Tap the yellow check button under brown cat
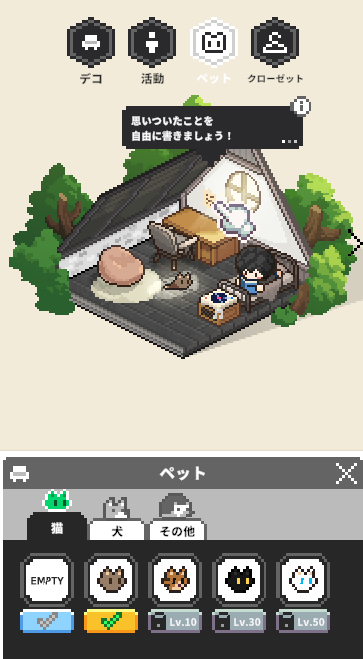Screen dimensions: 363x659 tap(111, 621)
